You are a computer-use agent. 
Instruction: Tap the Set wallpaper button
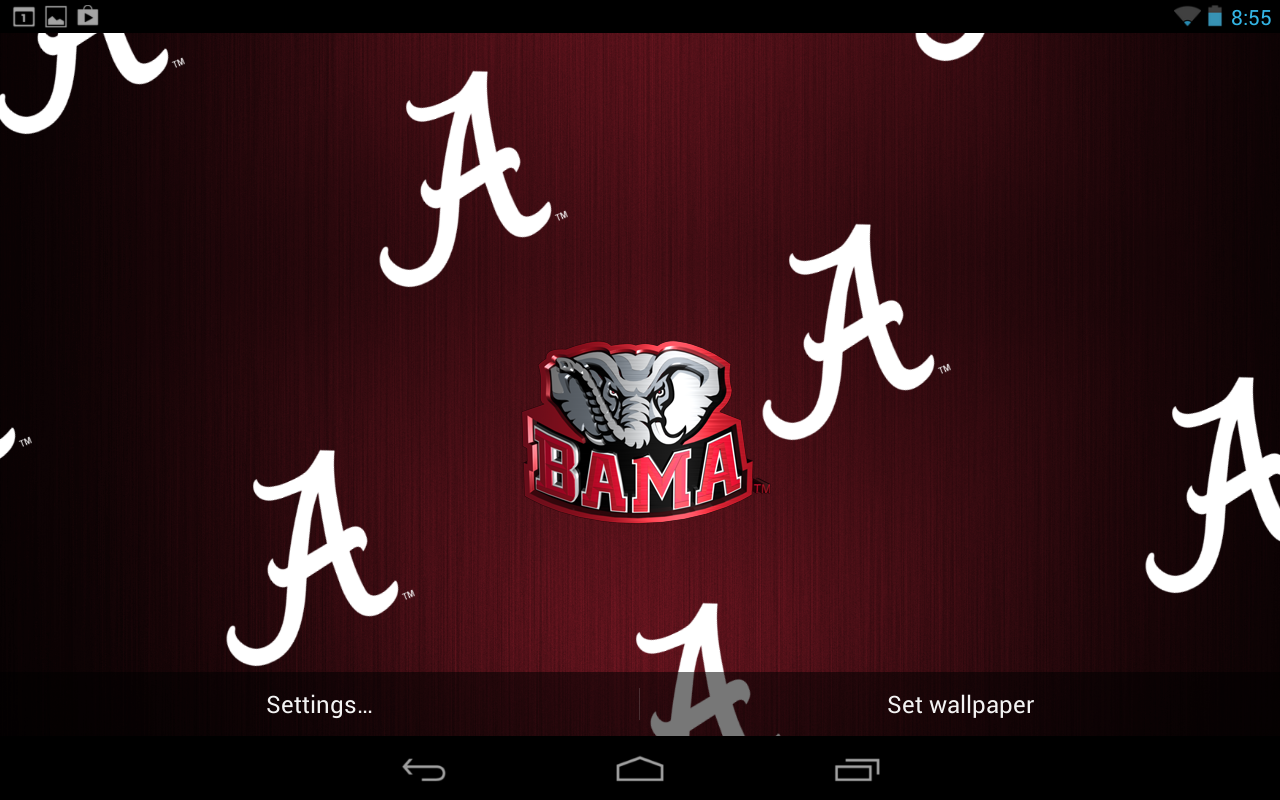point(960,705)
